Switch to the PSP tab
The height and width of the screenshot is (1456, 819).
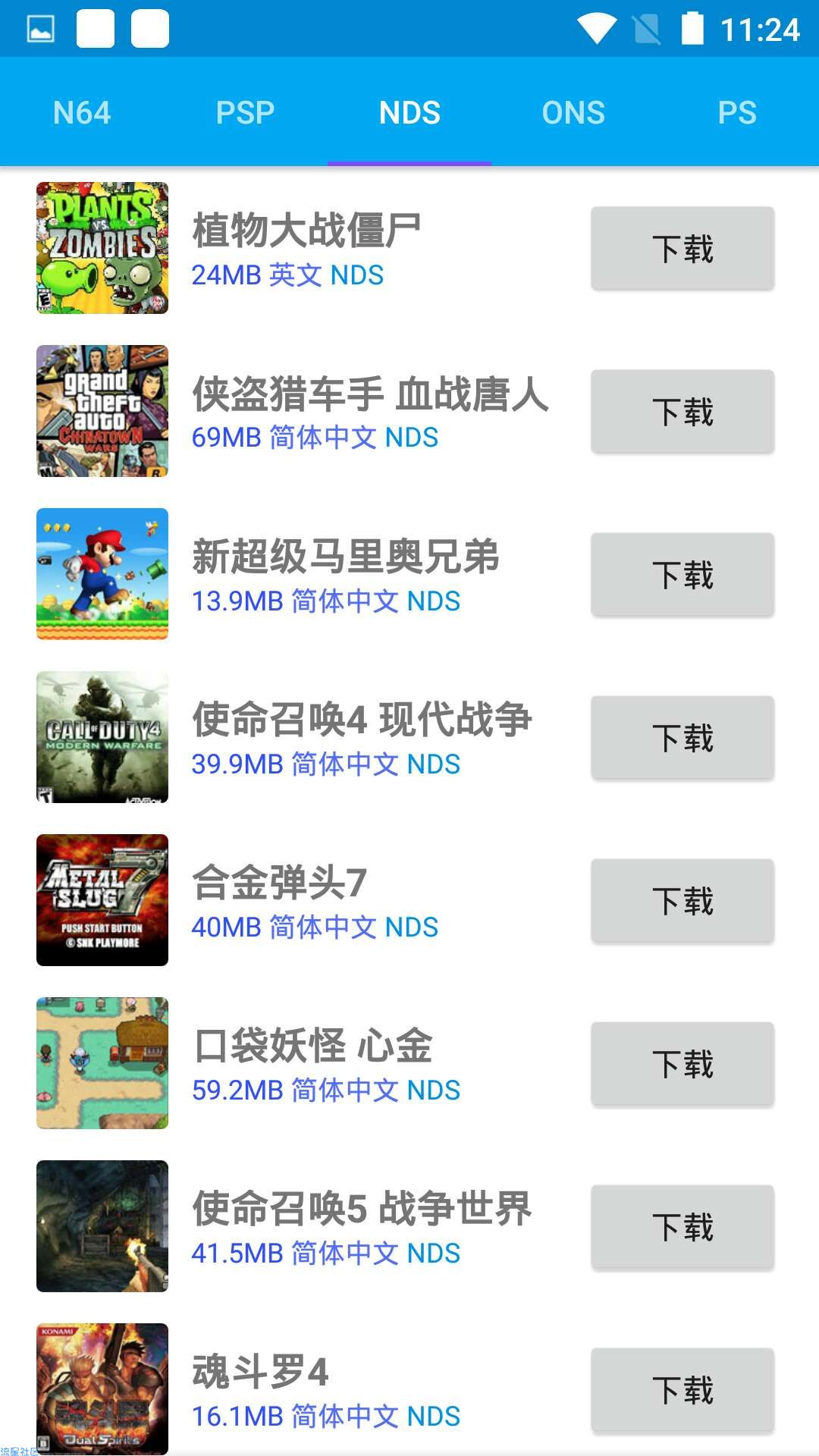pyautogui.click(x=246, y=112)
